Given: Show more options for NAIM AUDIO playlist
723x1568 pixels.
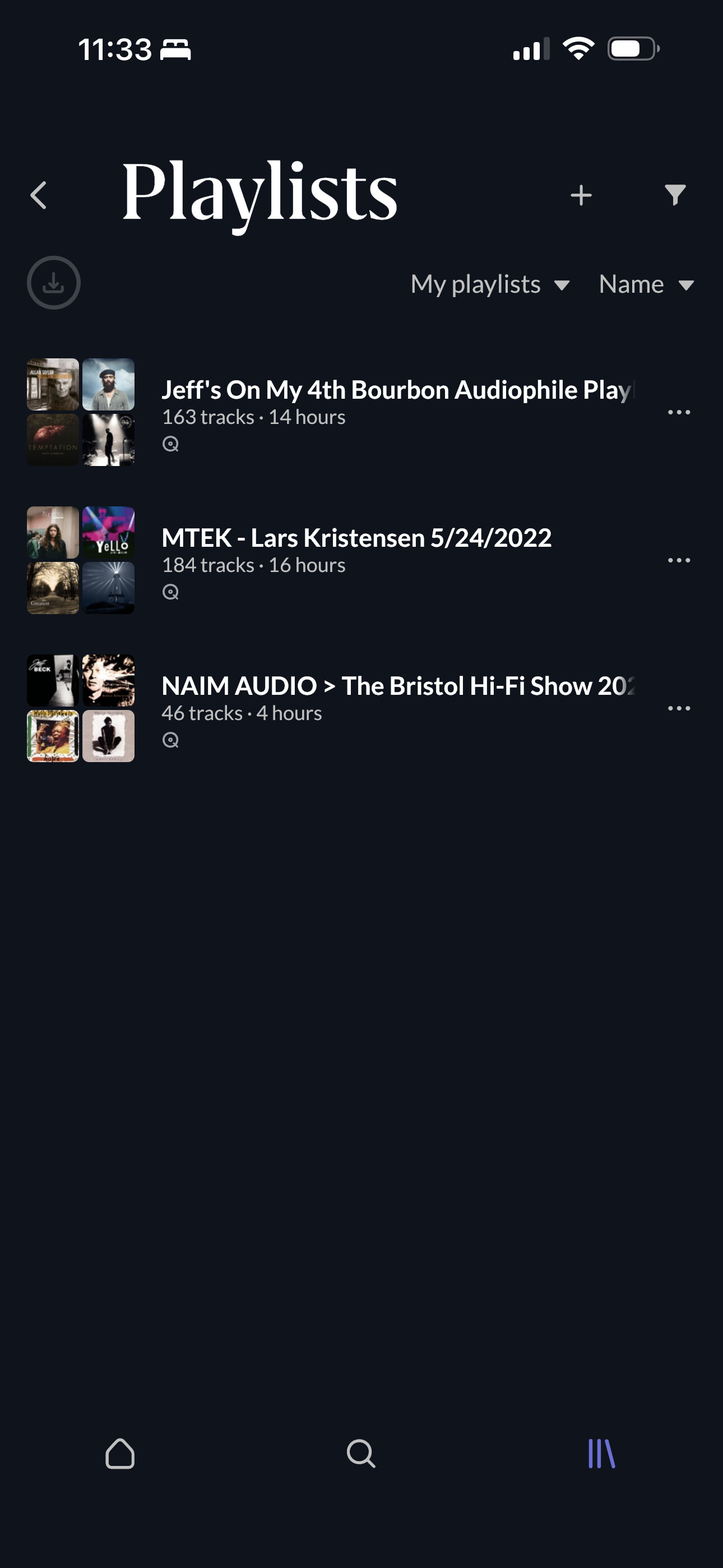Looking at the screenshot, I should pos(679,708).
